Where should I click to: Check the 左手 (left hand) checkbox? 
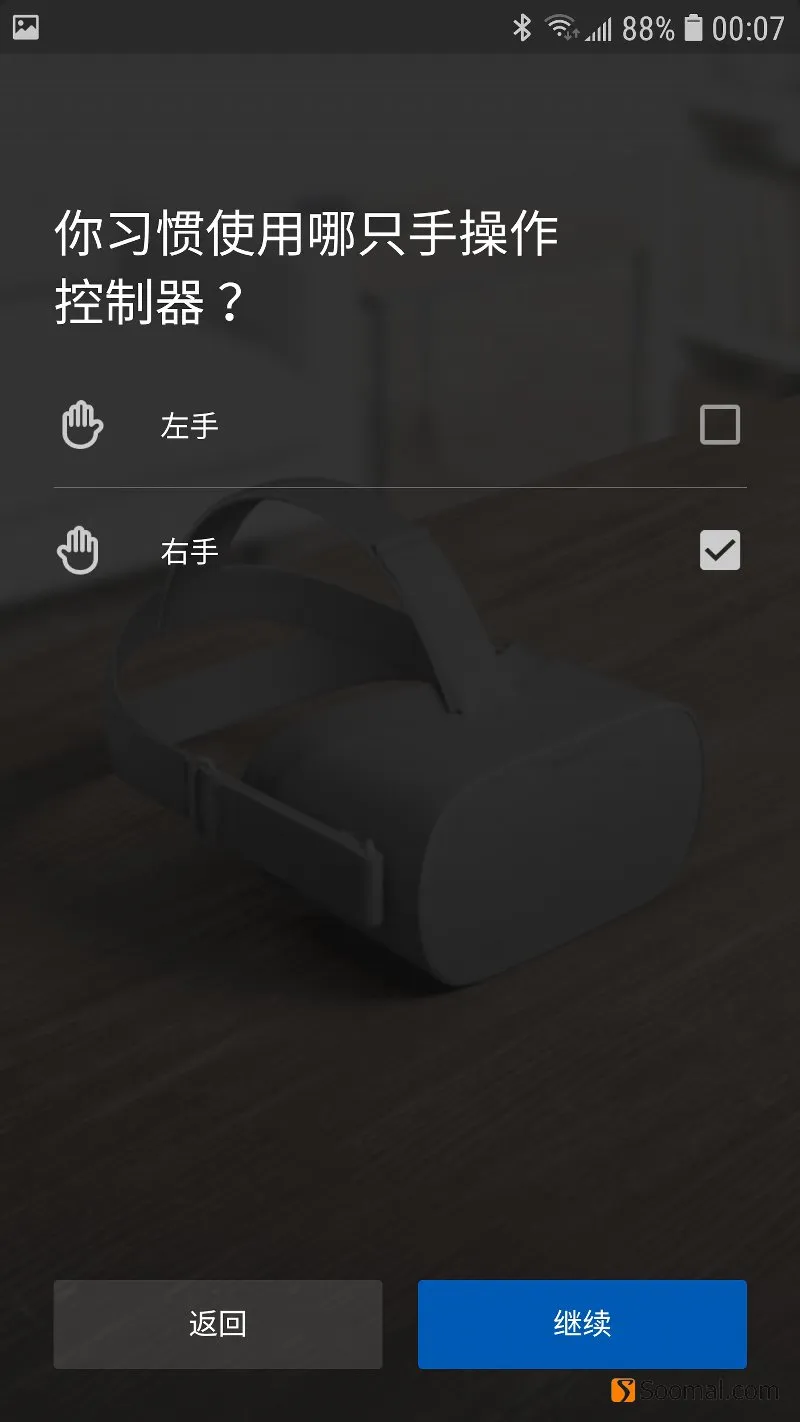[720, 425]
